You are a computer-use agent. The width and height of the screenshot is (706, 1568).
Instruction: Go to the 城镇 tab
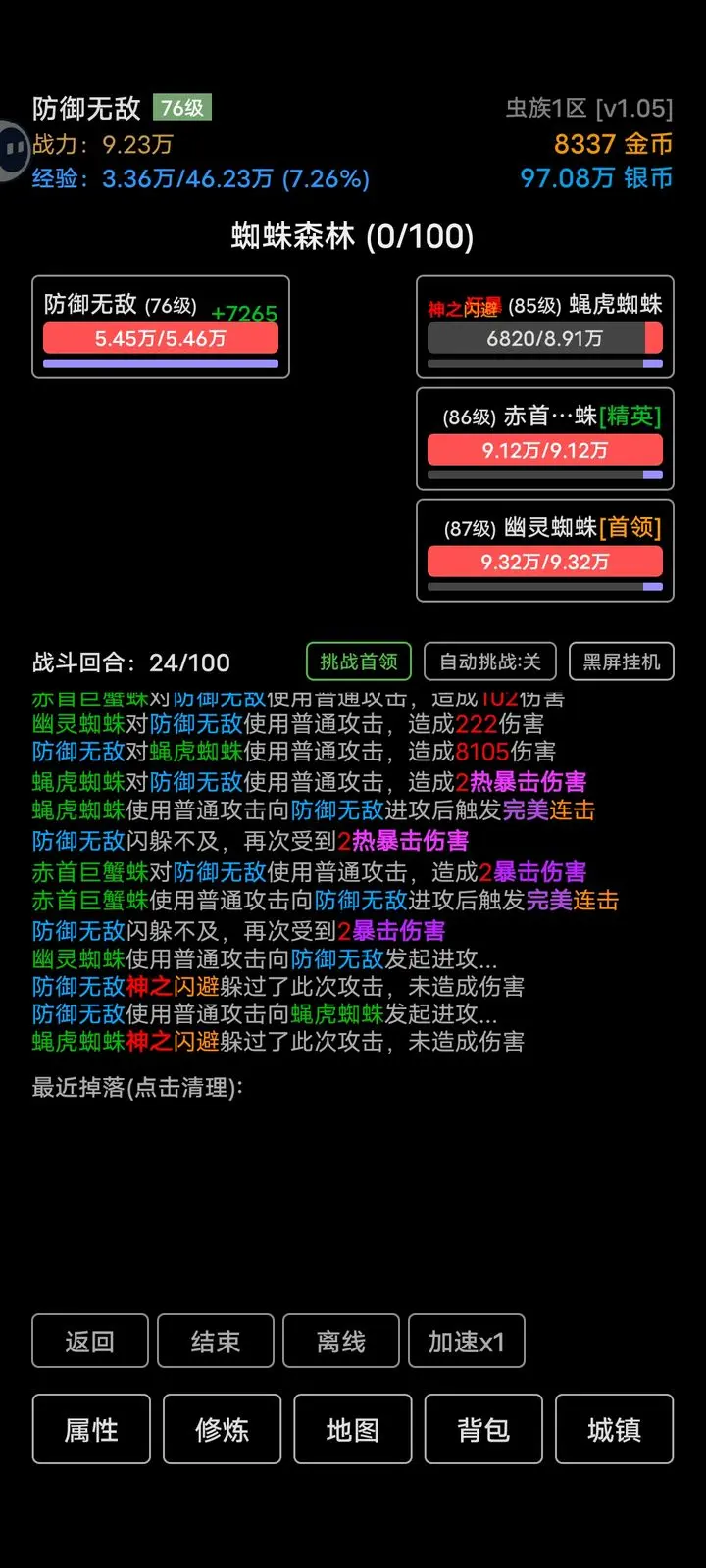[x=614, y=1429]
